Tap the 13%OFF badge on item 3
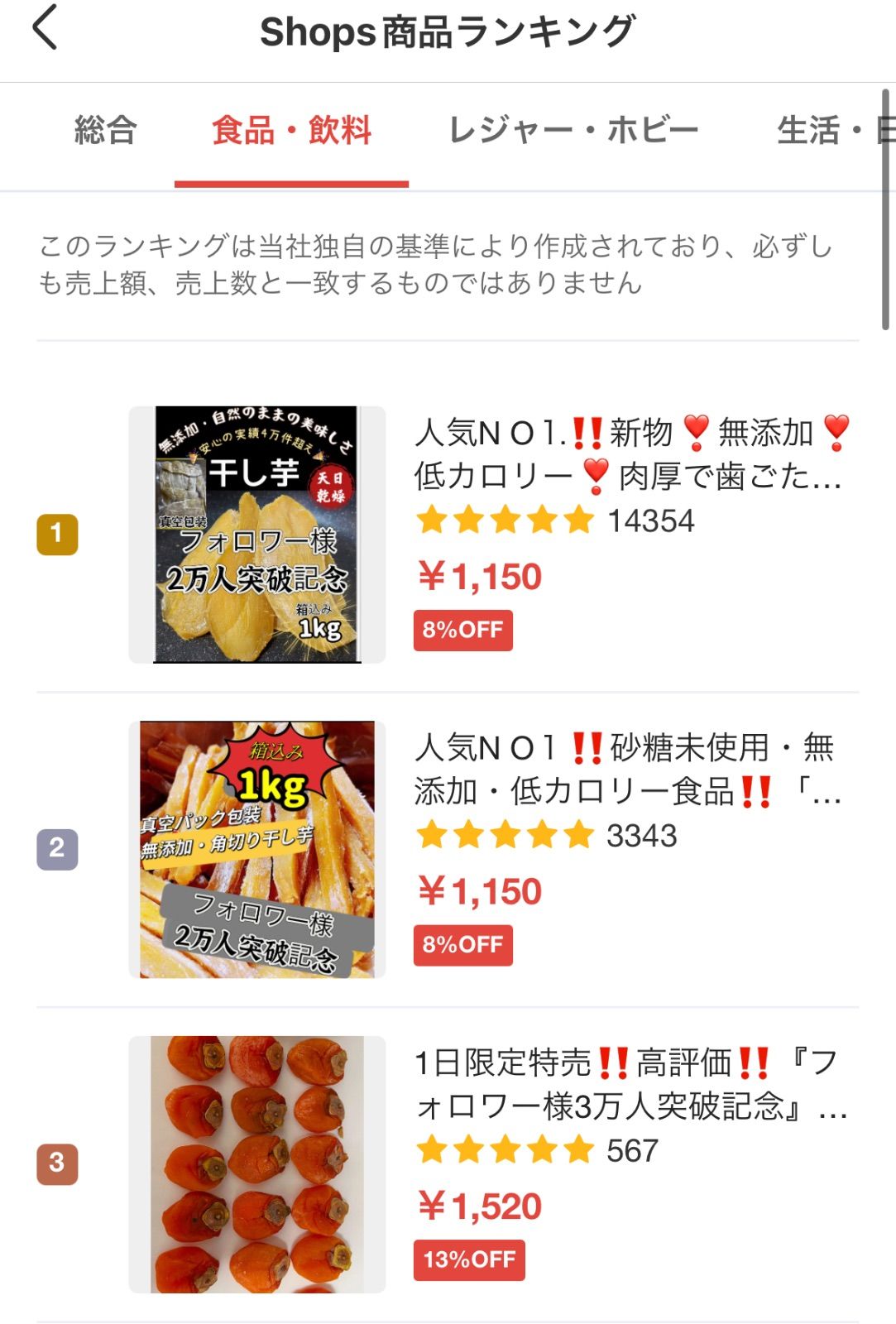Viewport: 896px width, 1324px height. pos(468,1261)
